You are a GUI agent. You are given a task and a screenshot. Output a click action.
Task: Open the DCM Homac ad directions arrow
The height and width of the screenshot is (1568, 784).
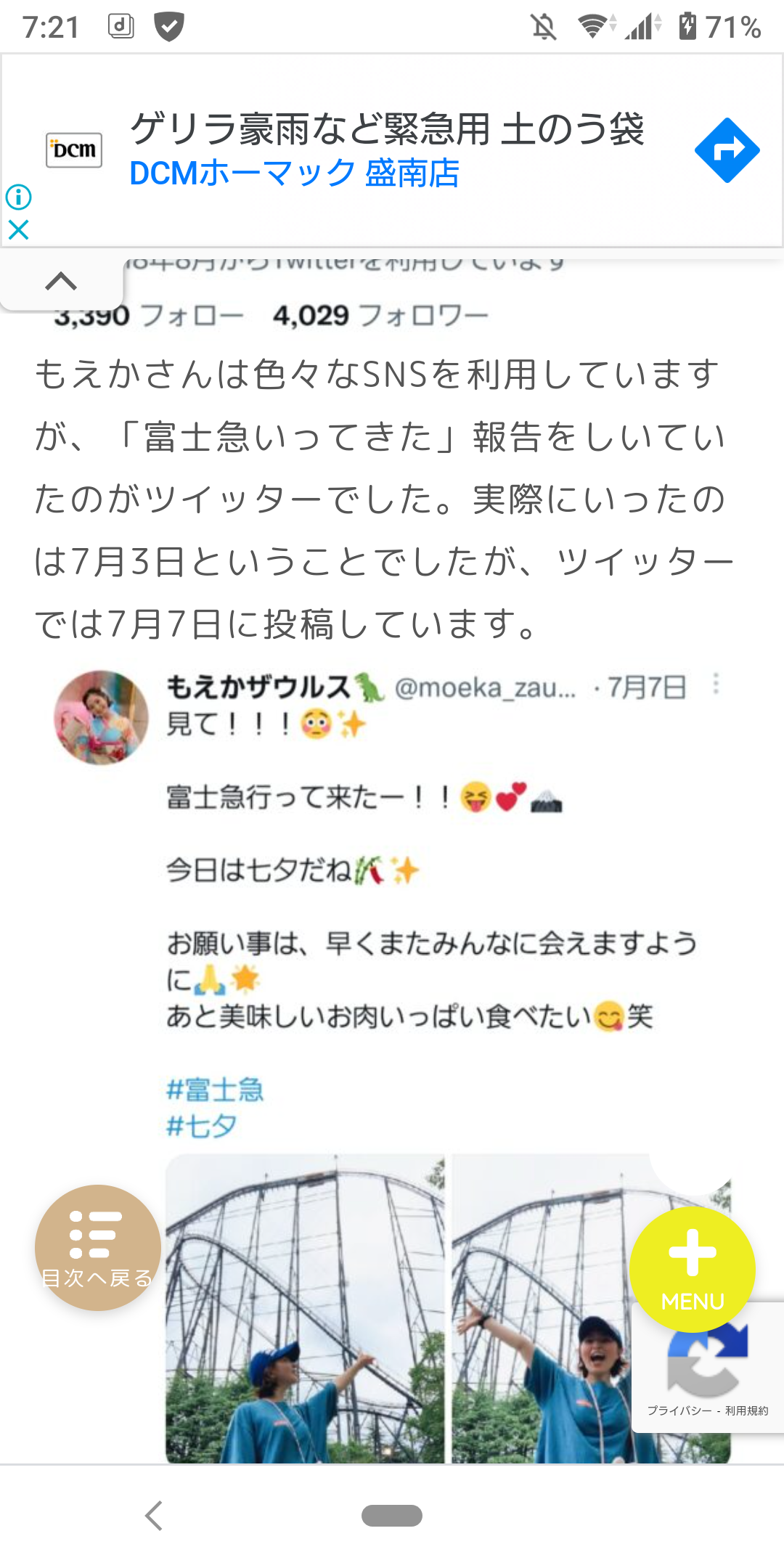(x=727, y=150)
